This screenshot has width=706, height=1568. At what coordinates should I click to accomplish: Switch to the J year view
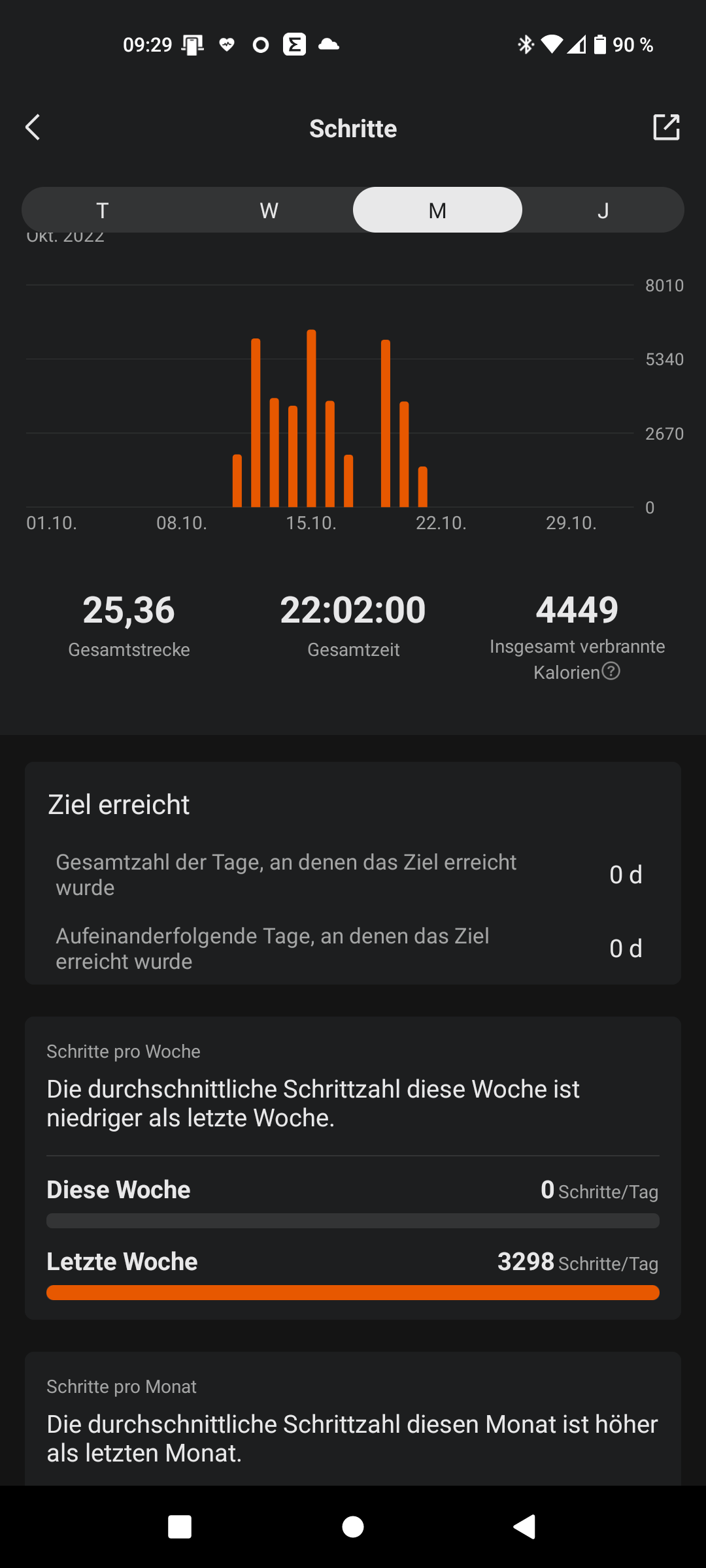(x=603, y=210)
